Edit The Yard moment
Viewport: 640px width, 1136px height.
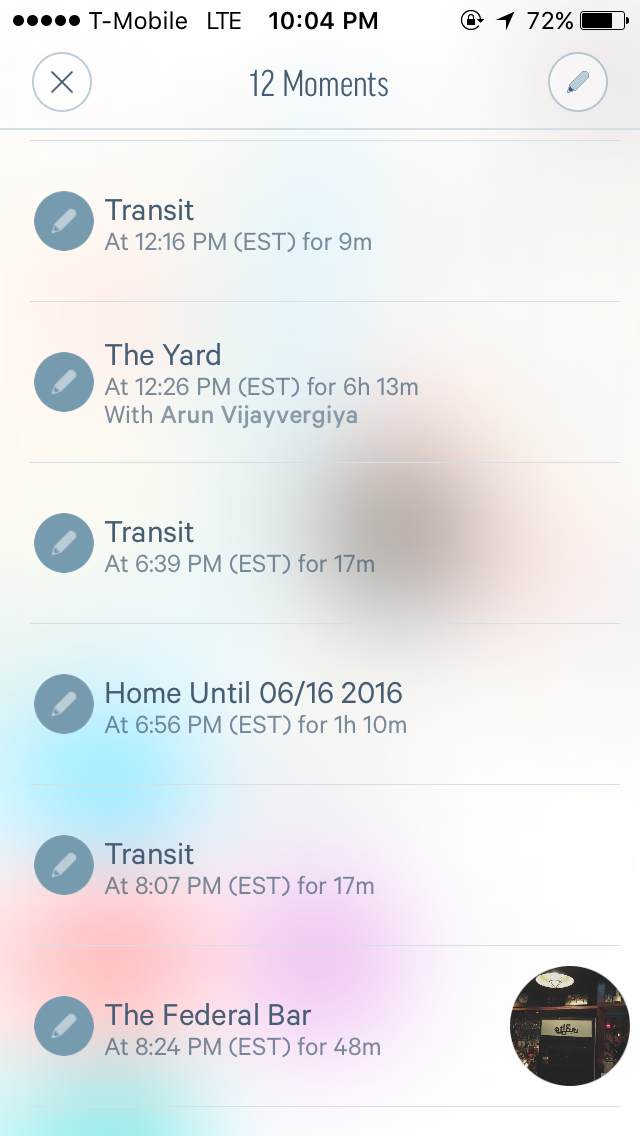pyautogui.click(x=64, y=382)
